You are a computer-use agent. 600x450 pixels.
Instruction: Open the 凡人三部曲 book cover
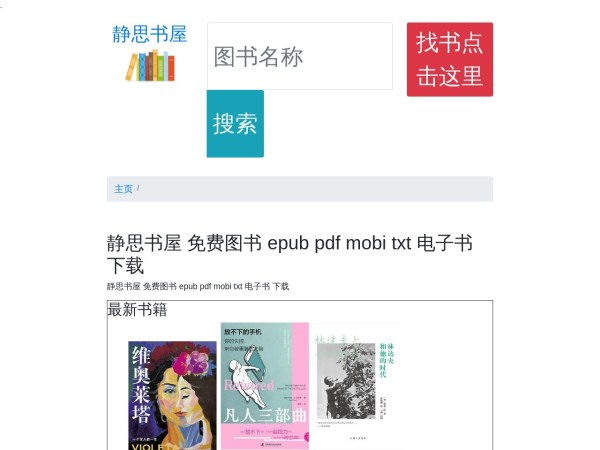tap(264, 385)
